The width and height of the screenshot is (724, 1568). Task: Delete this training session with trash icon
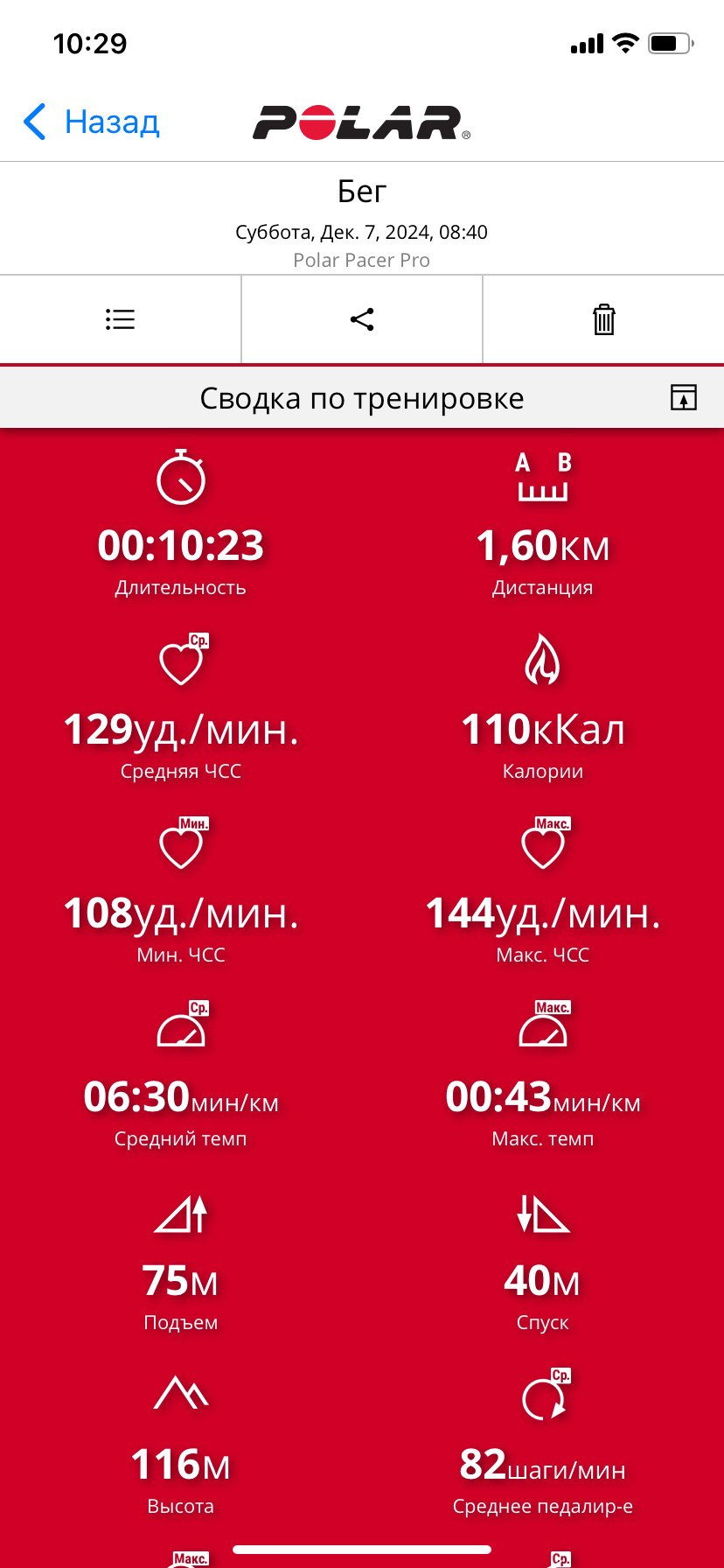(604, 319)
